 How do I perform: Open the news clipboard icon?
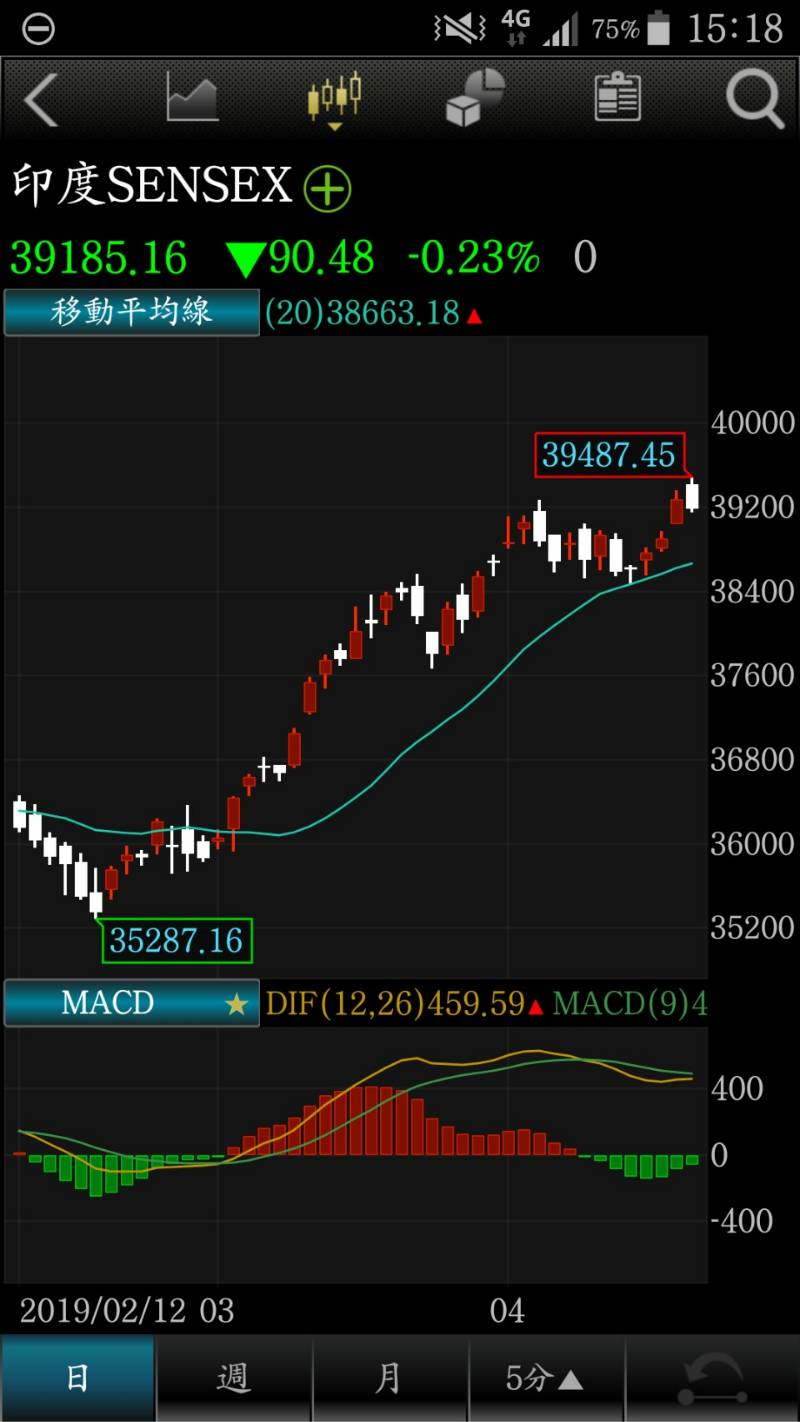[x=617, y=98]
